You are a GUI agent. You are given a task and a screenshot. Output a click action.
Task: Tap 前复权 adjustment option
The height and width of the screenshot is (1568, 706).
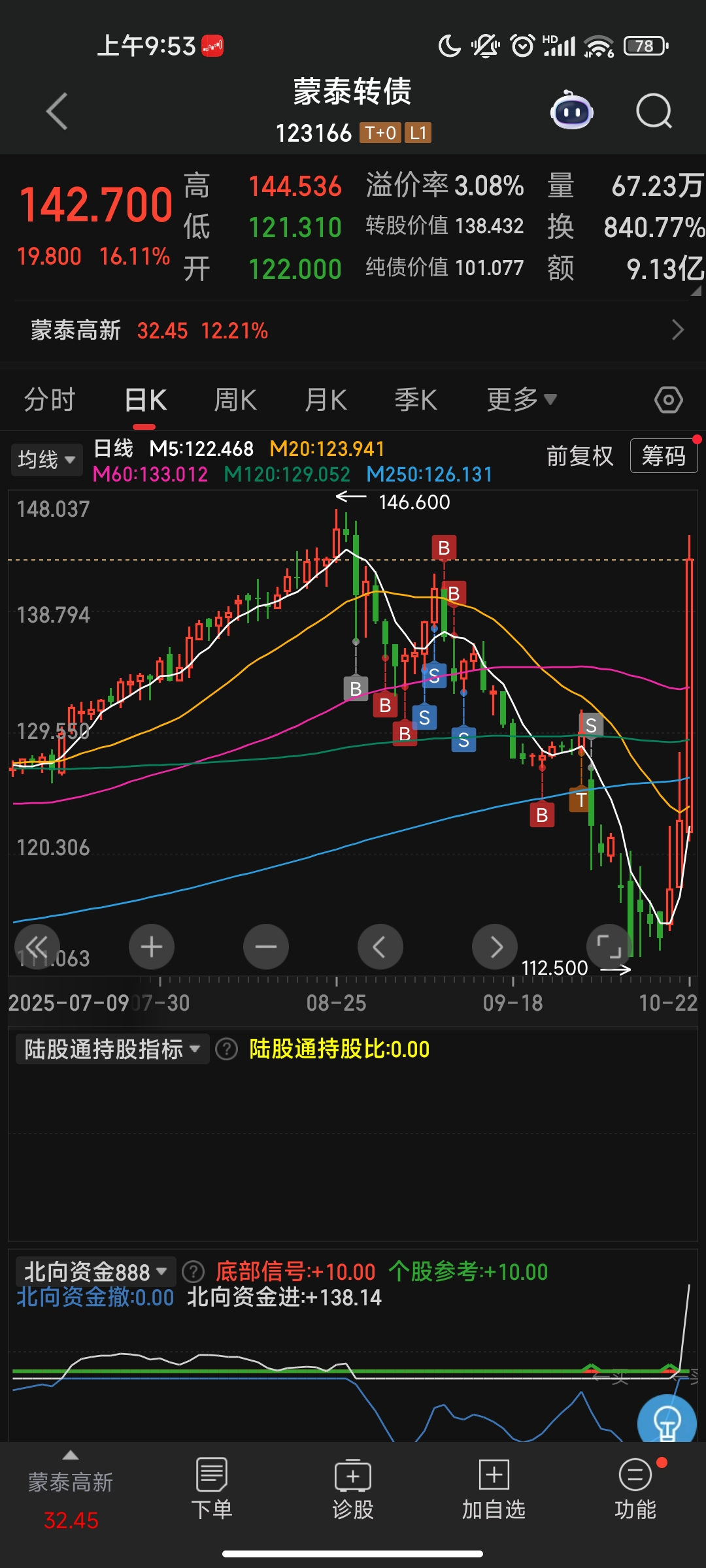click(580, 456)
